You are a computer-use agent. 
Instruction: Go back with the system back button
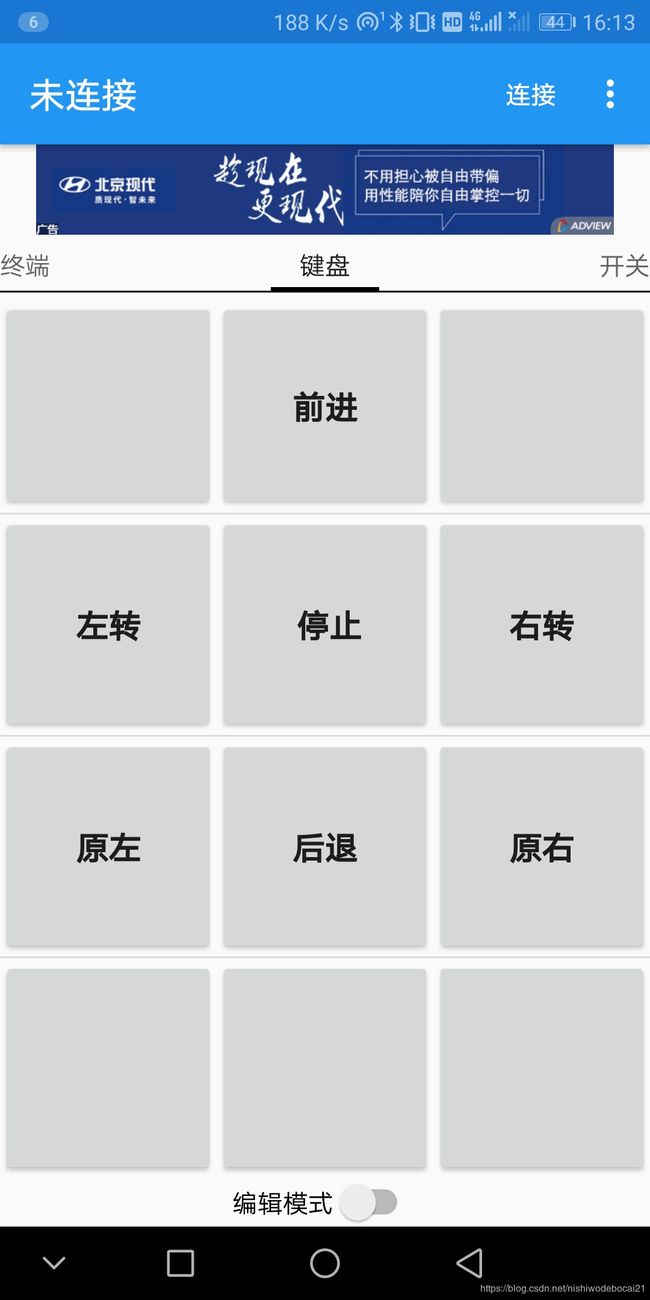[x=469, y=1263]
